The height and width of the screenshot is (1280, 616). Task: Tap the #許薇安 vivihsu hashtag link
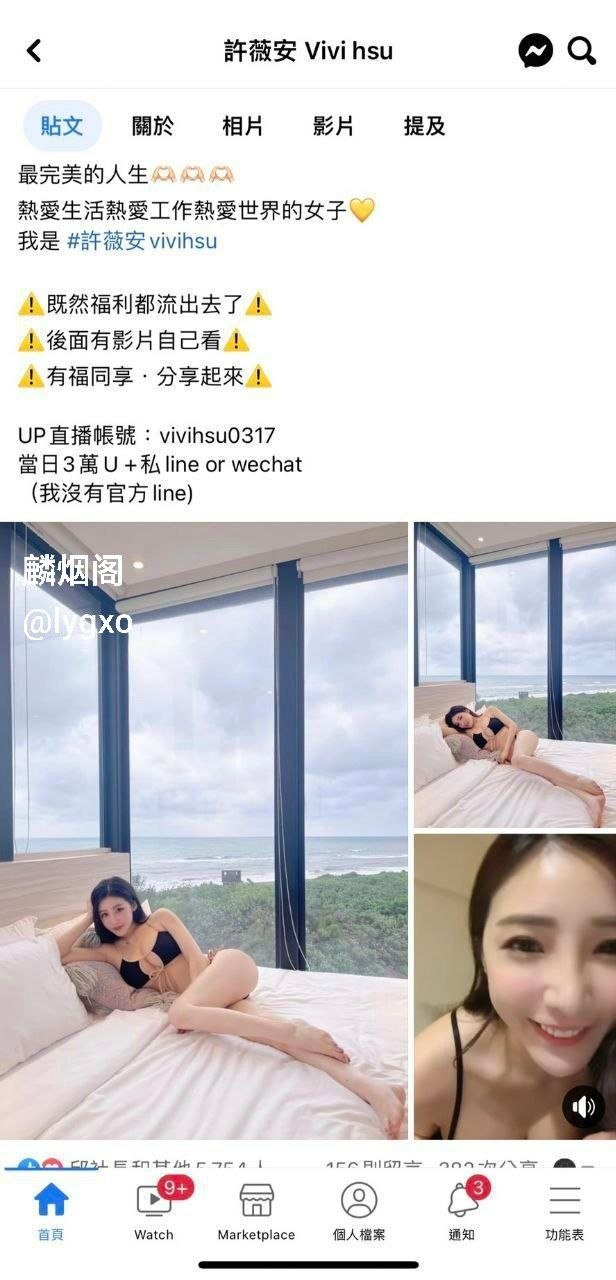(x=141, y=241)
